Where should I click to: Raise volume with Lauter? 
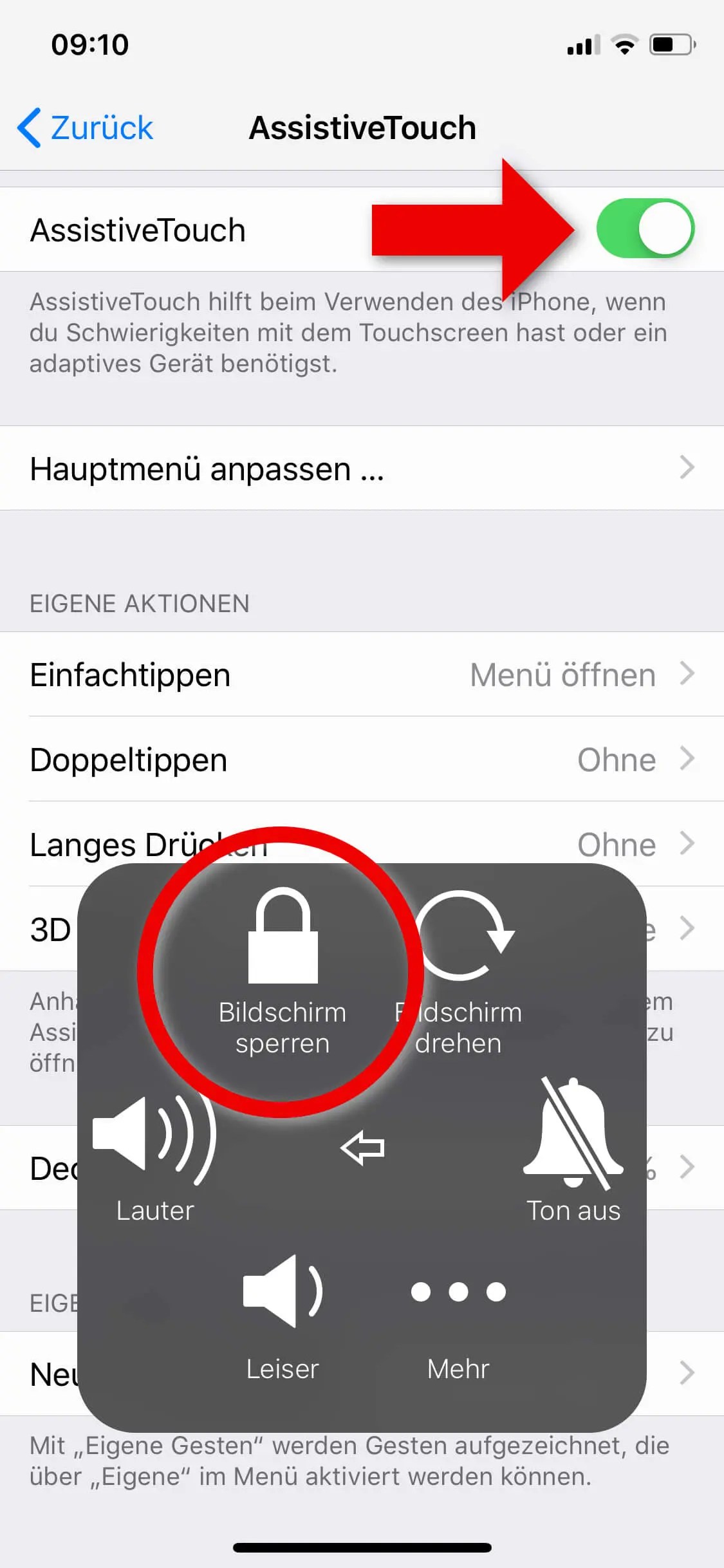click(x=154, y=1159)
